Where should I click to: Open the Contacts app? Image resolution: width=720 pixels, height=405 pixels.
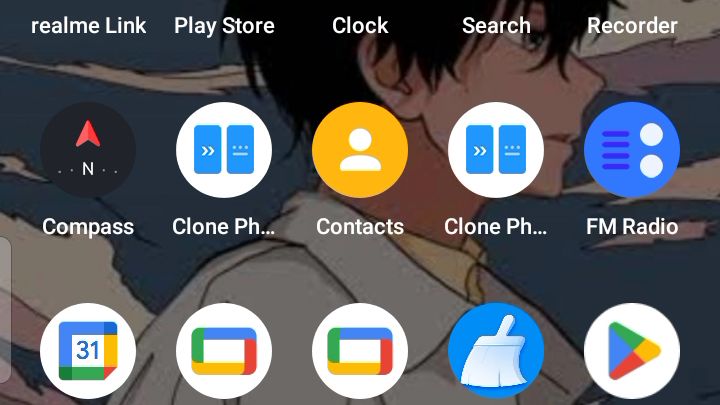[x=360, y=151]
